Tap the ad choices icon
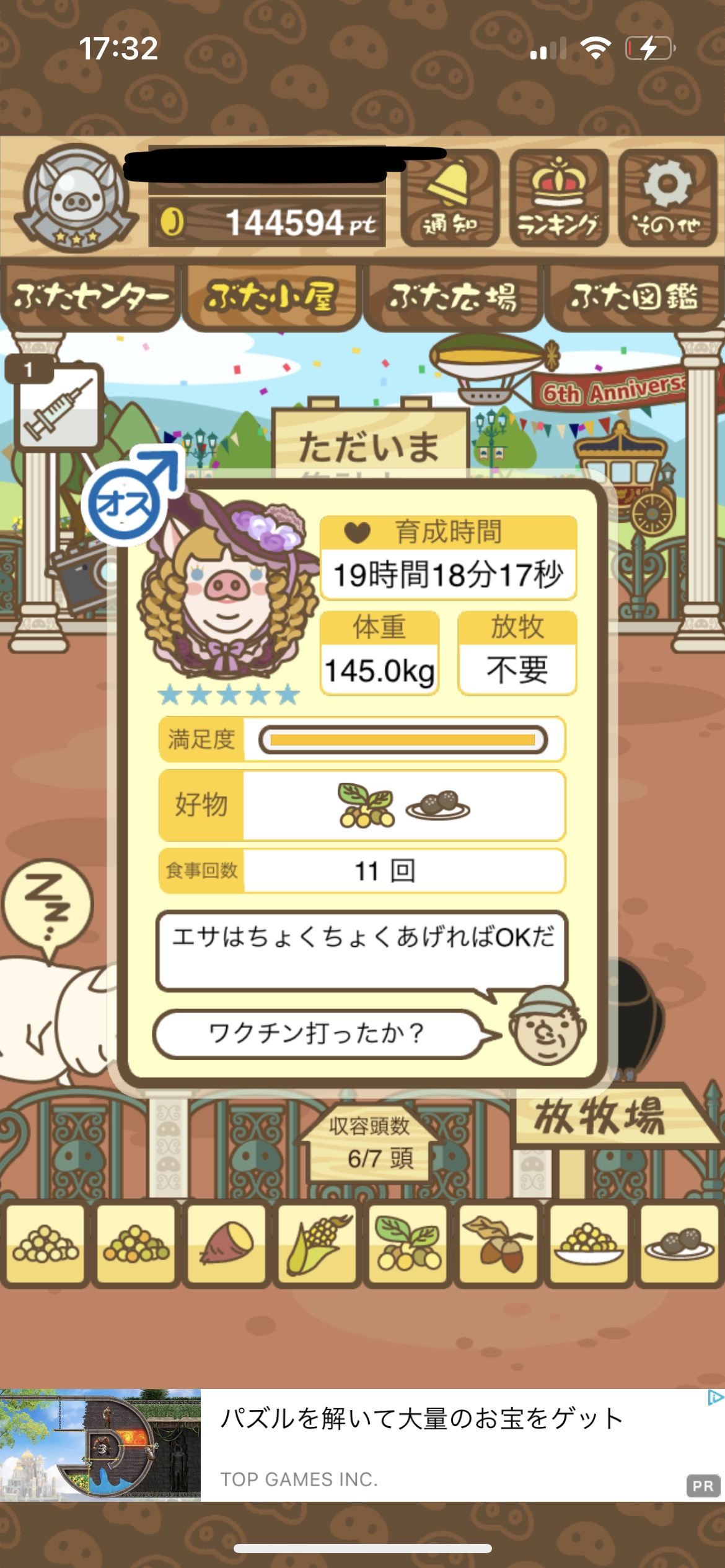This screenshot has width=725, height=1568. click(x=715, y=1398)
